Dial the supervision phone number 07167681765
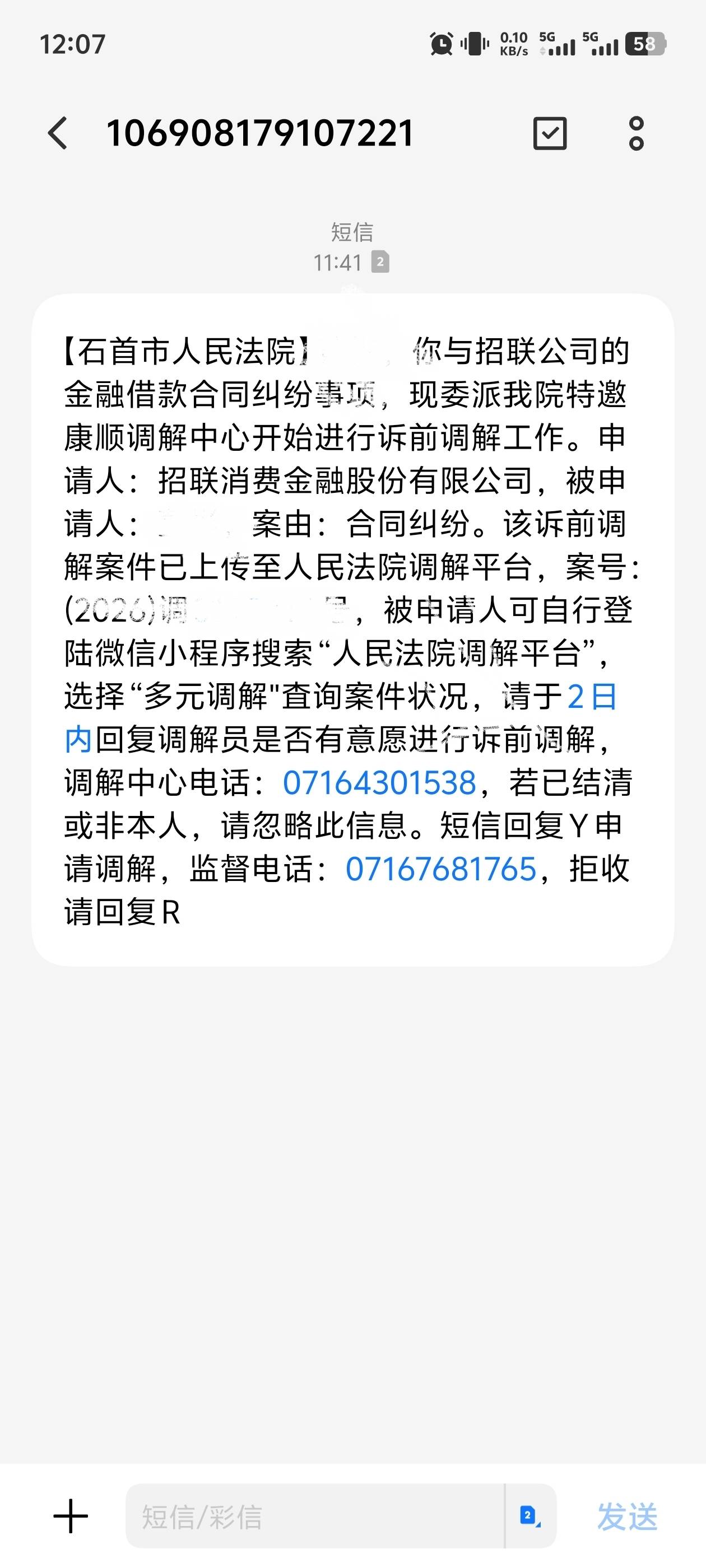This screenshot has width=706, height=1568. [441, 869]
